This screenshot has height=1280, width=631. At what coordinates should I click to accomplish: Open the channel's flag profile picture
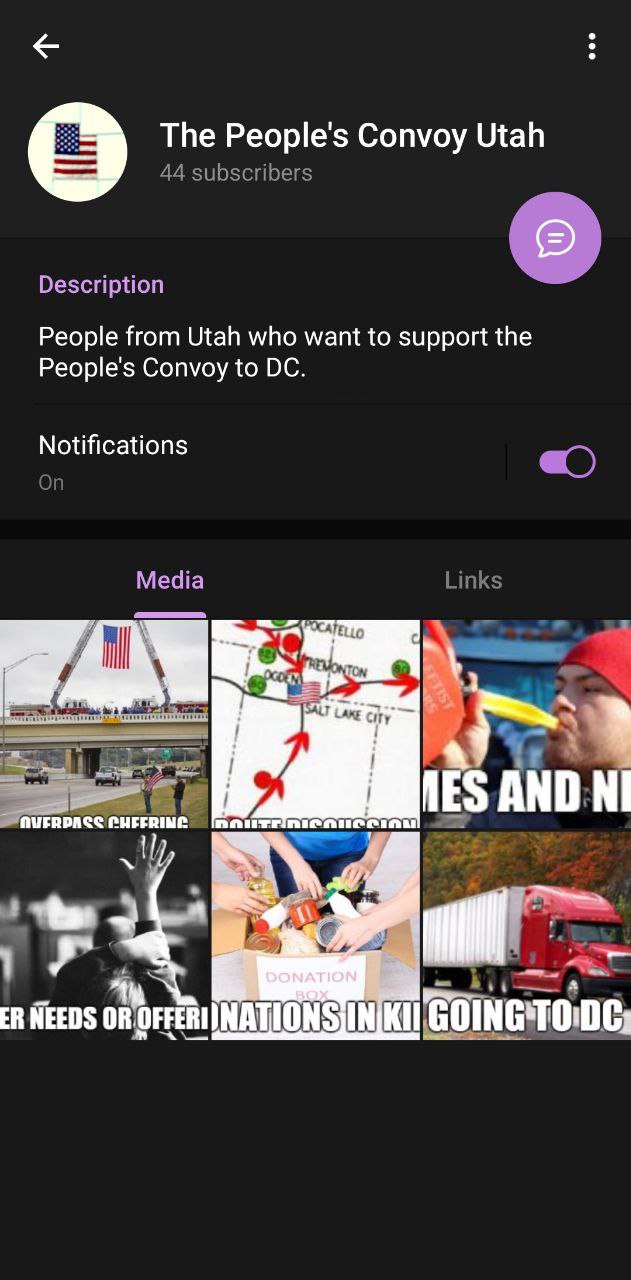[x=78, y=152]
